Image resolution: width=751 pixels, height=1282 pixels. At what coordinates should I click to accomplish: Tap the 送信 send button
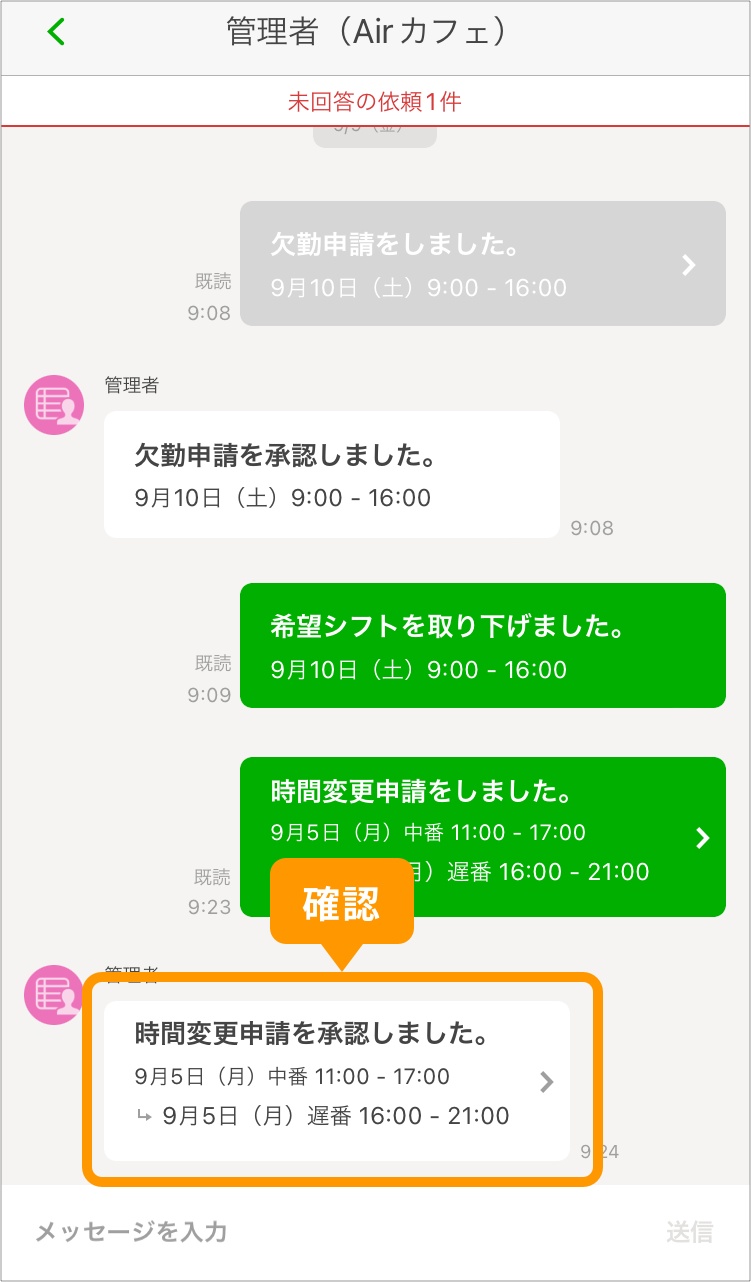[x=689, y=1232]
